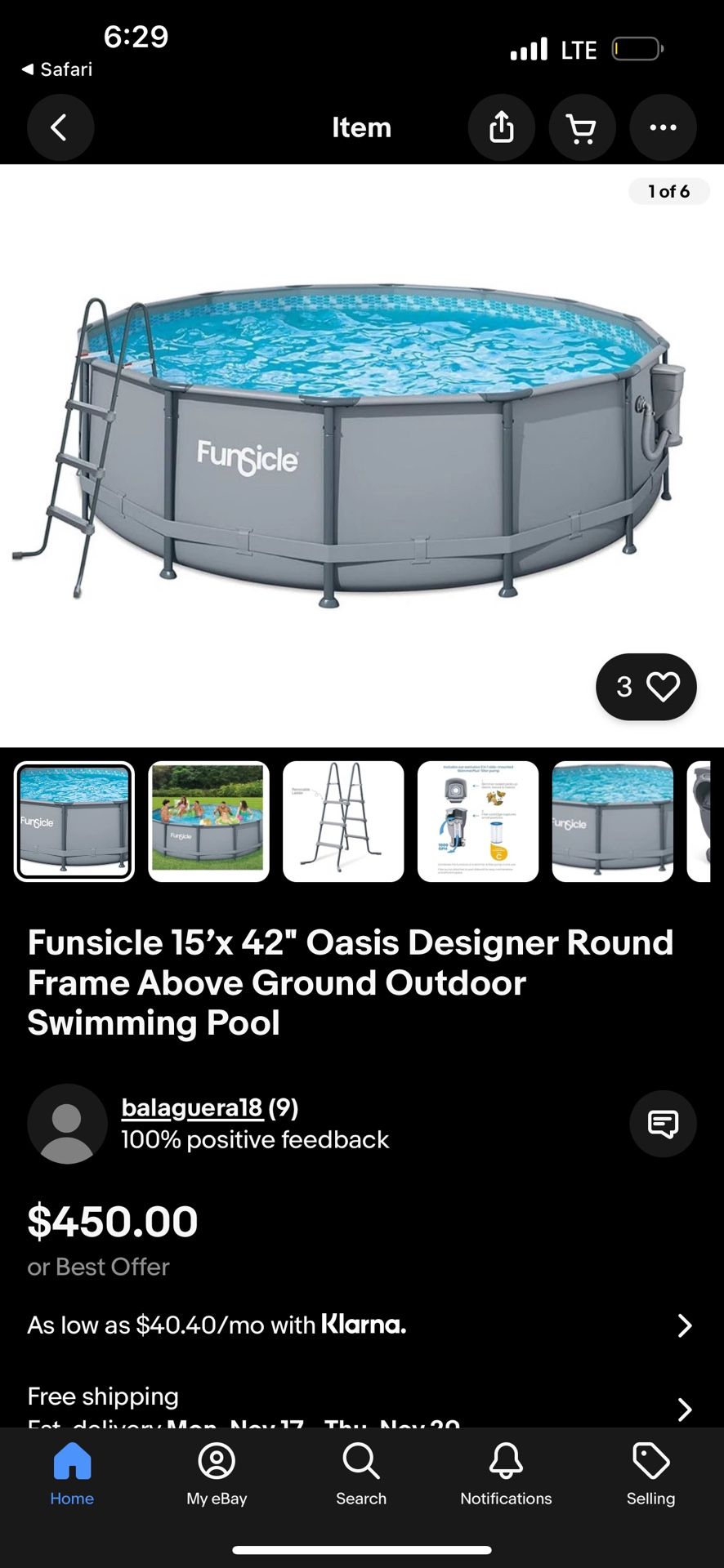Switch to the My eBay tab
Screen dimensions: 724x1568
[217, 1473]
